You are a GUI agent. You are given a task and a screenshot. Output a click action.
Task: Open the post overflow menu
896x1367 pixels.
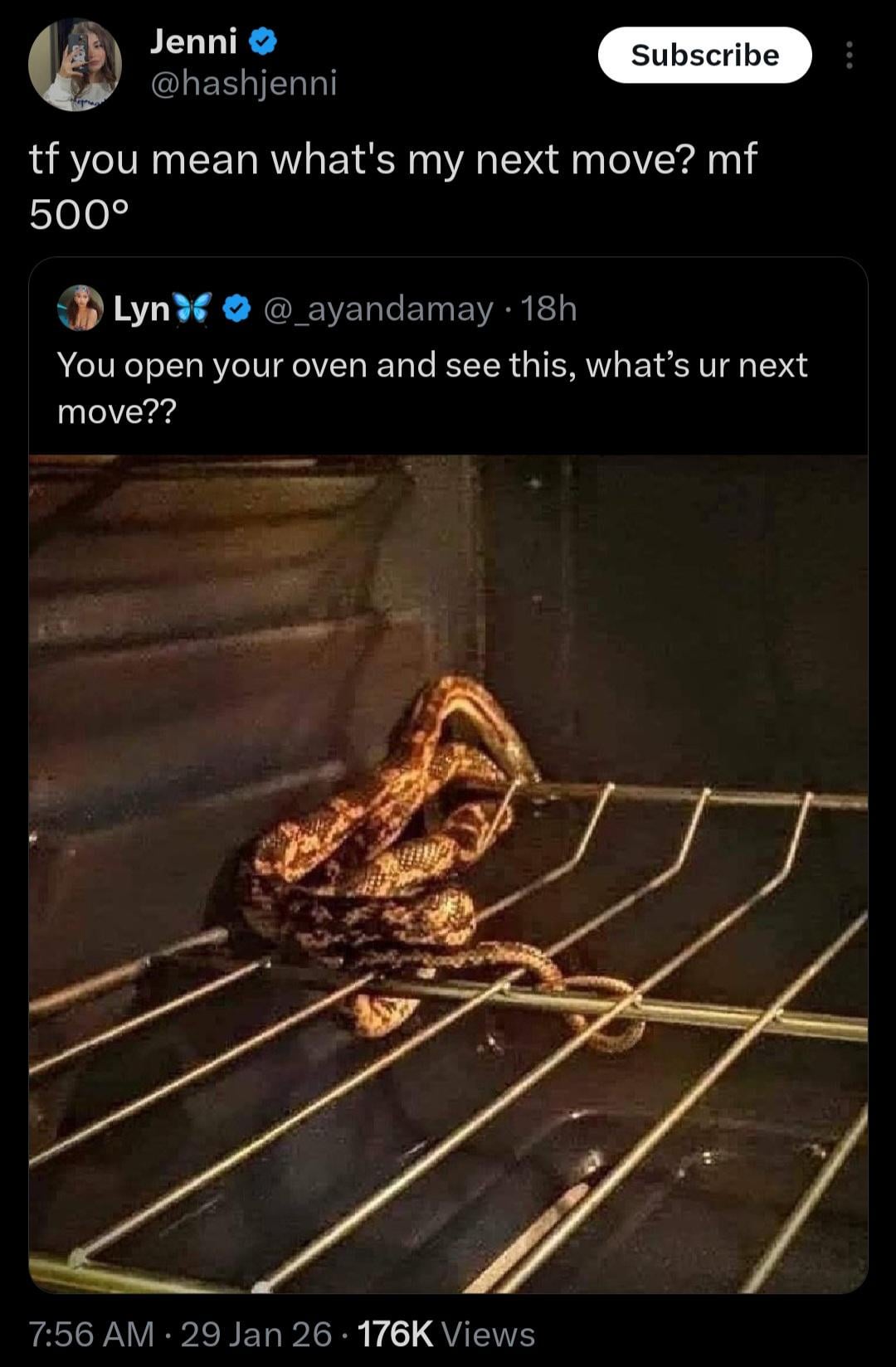(x=849, y=55)
